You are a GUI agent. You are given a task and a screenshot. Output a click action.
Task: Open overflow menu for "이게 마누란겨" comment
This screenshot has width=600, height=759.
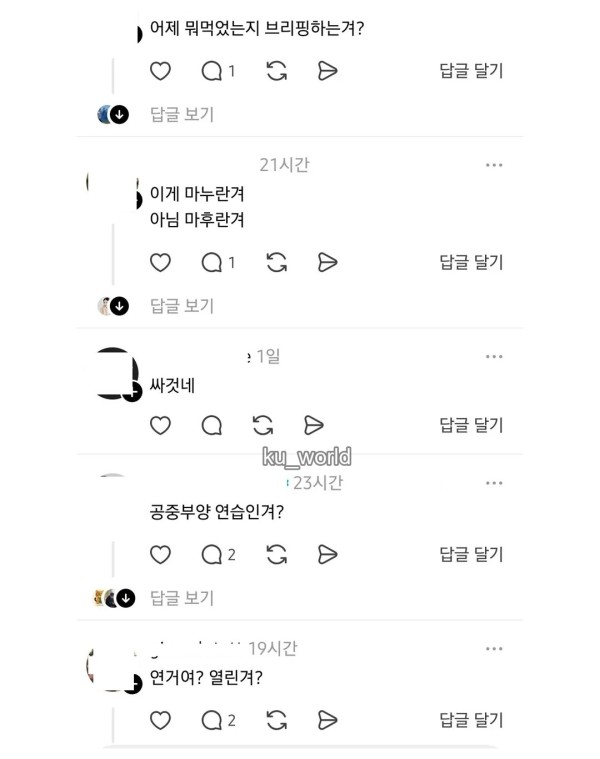pyautogui.click(x=494, y=164)
